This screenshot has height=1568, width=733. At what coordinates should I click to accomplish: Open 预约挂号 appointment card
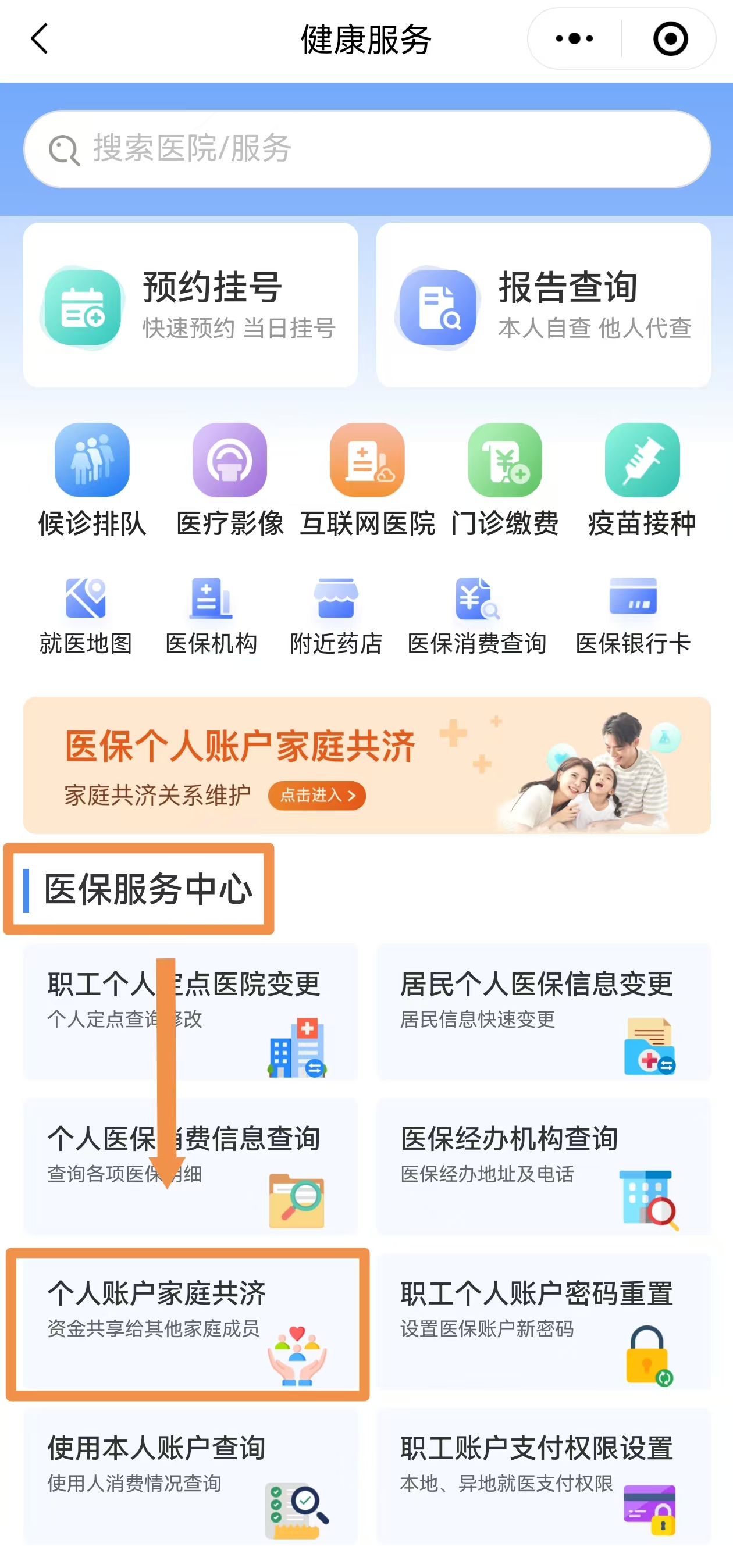pos(191,305)
